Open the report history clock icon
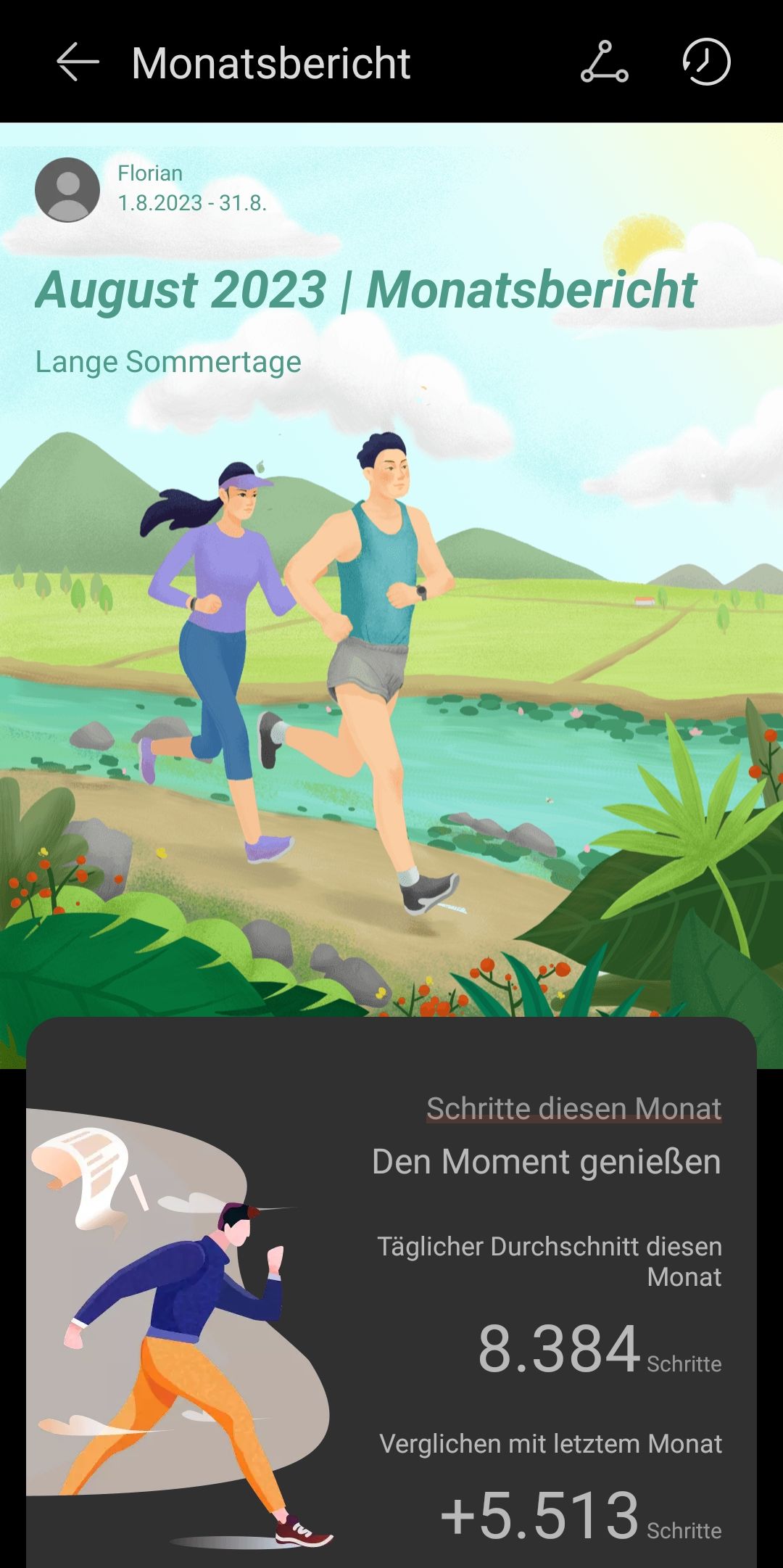 point(706,62)
